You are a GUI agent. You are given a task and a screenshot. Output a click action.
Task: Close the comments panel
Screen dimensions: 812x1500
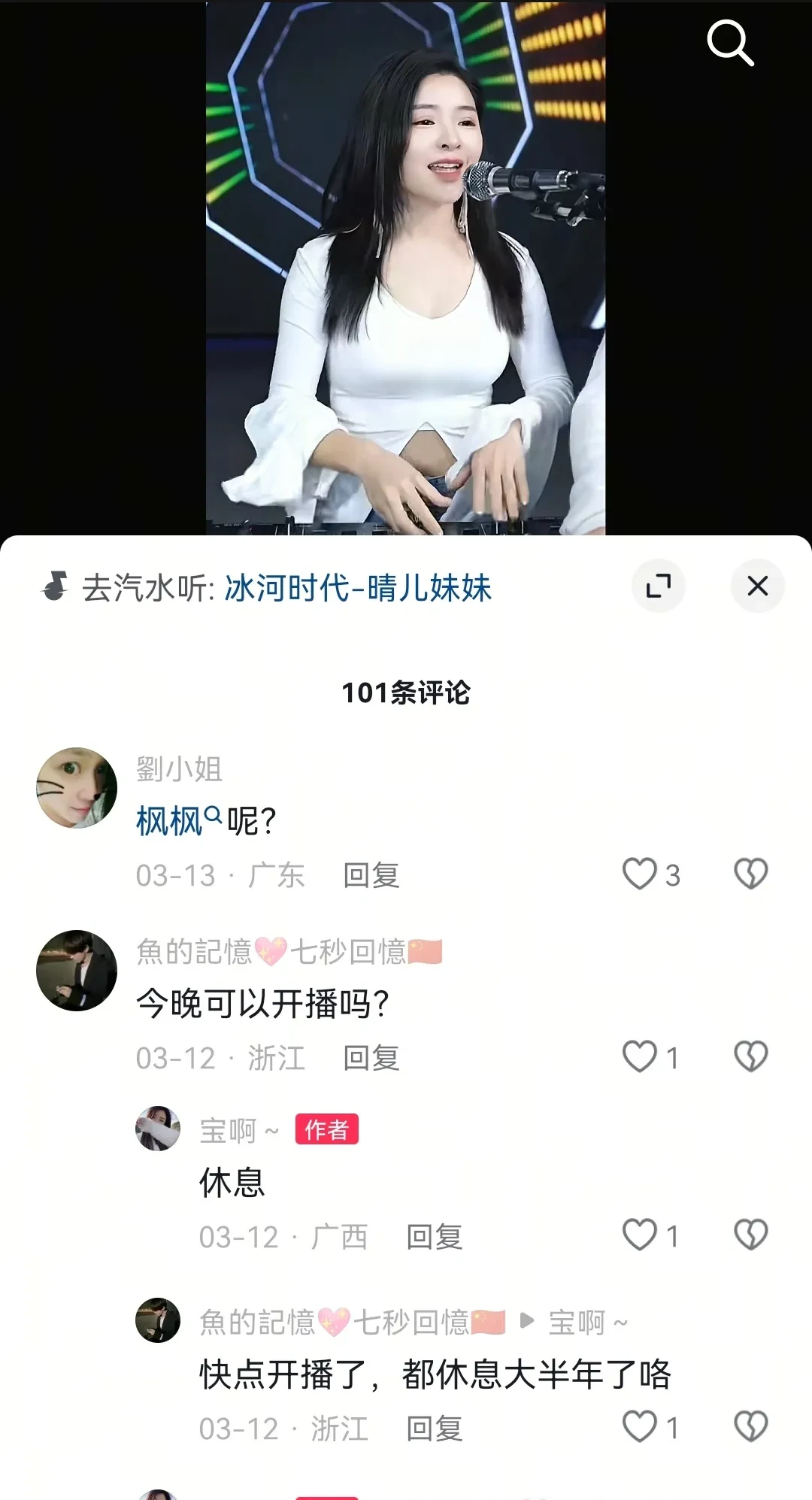[758, 586]
